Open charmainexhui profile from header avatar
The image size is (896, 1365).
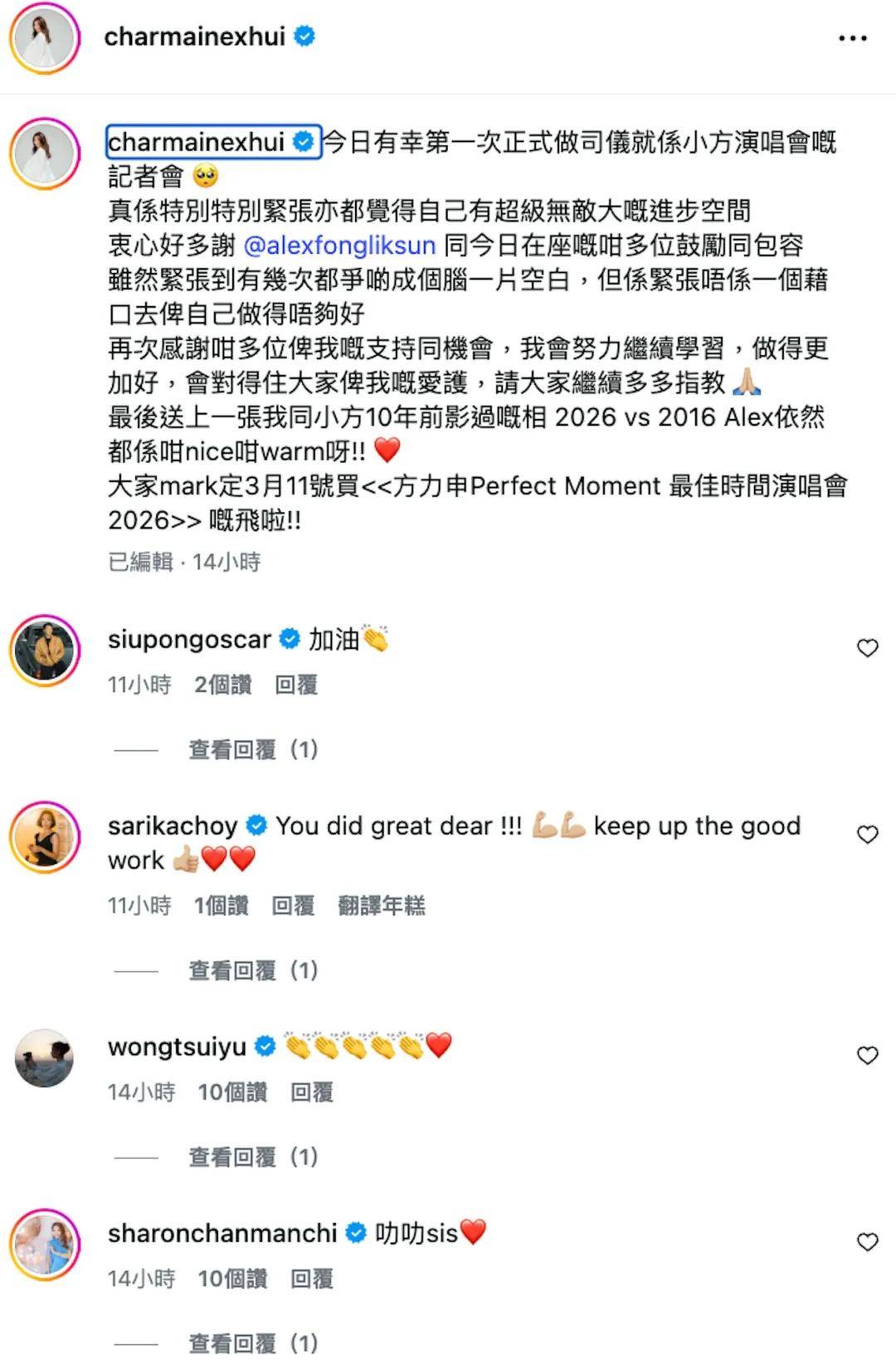coord(44,38)
